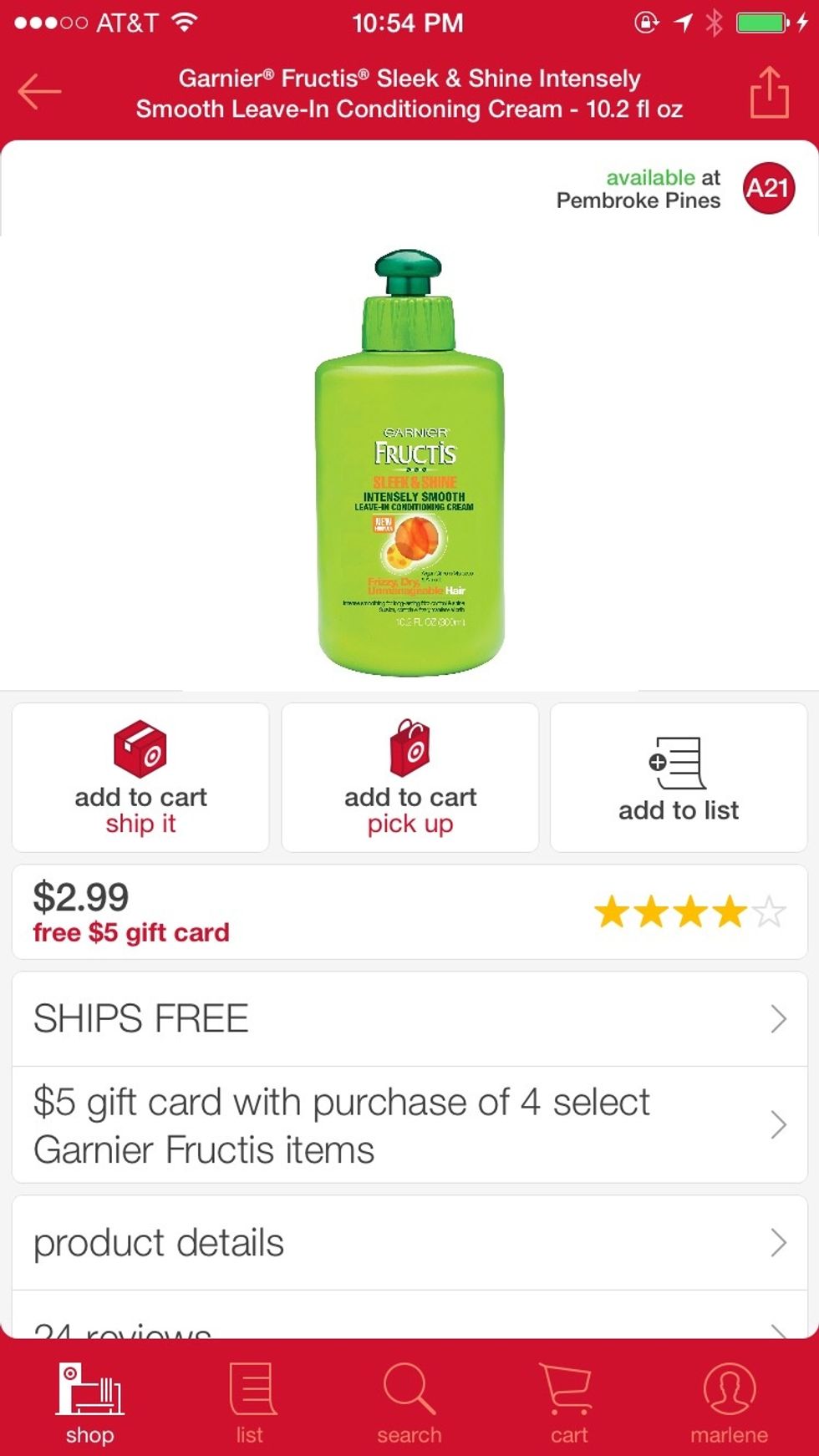This screenshot has width=819, height=1456.
Task: Expand the SHIPS FREE details chevron
Action: [779, 1019]
